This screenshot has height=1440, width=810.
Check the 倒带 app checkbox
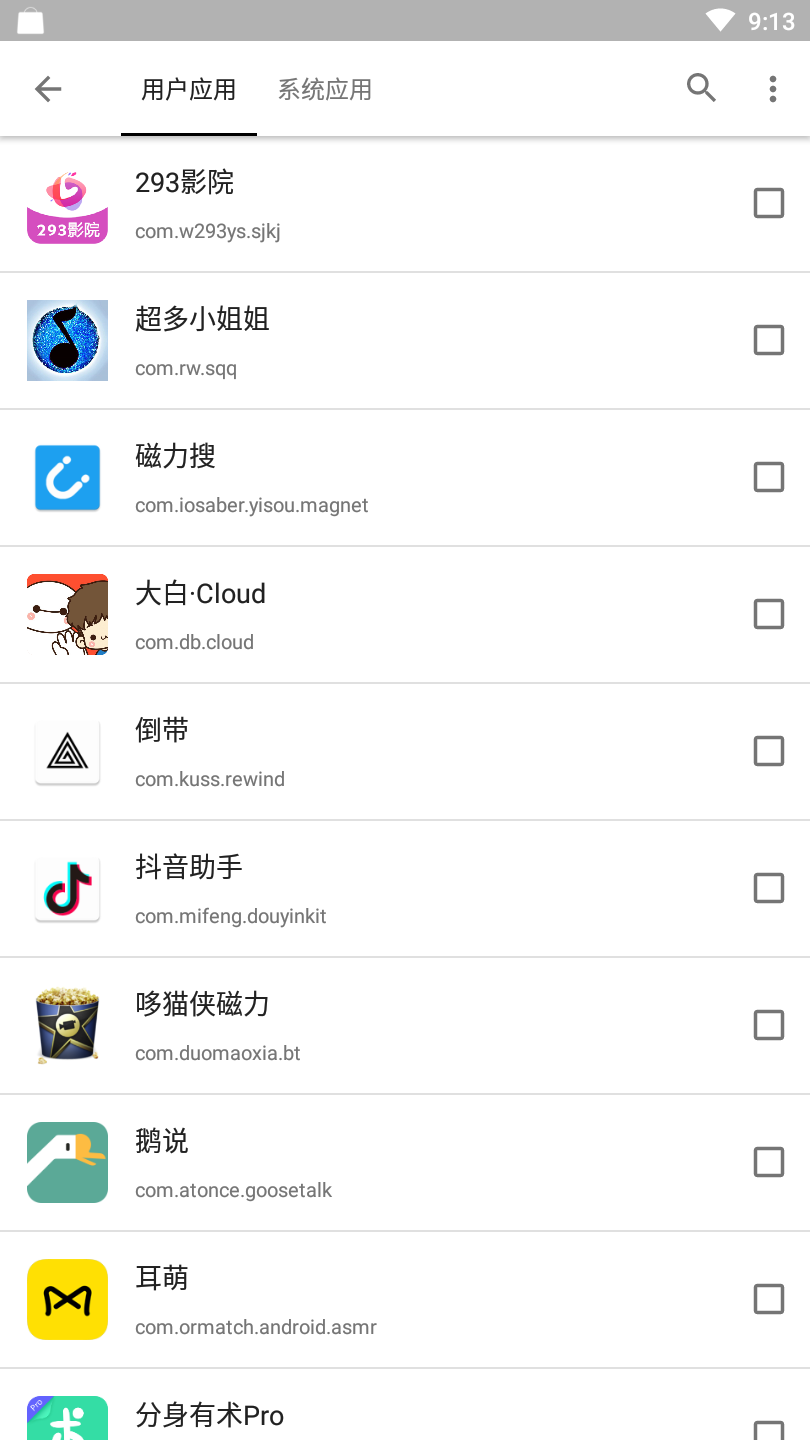[768, 751]
